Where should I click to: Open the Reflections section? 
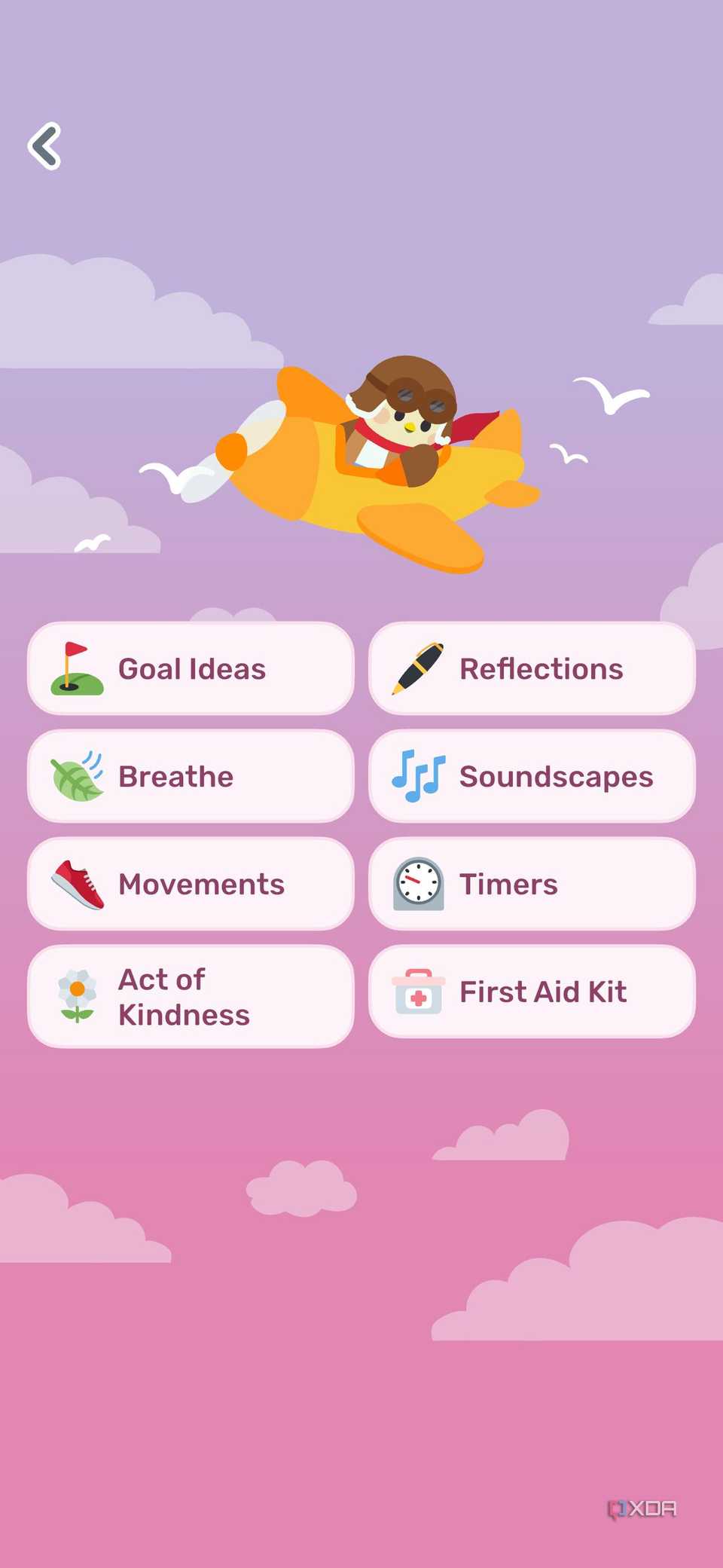[x=532, y=668]
